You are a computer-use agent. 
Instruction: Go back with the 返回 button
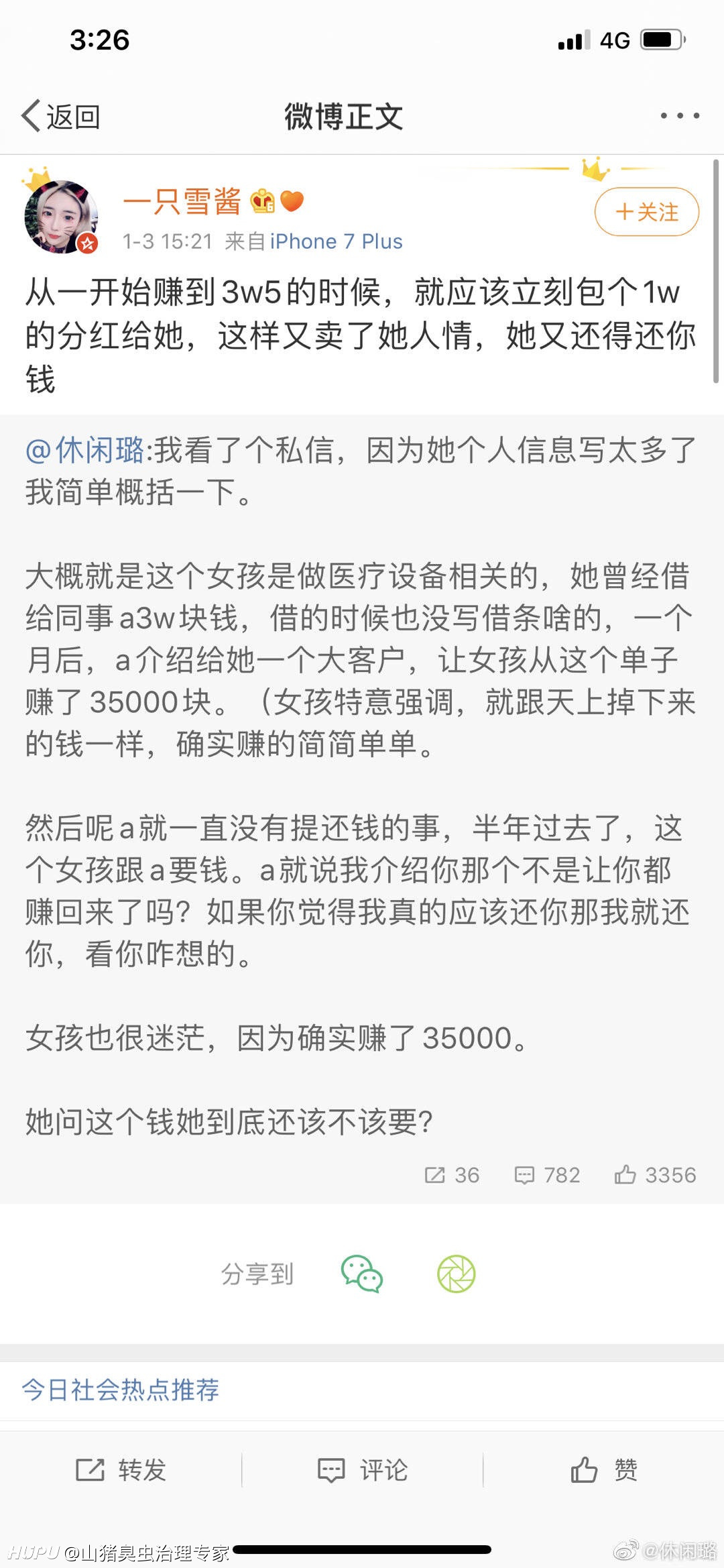(61, 117)
